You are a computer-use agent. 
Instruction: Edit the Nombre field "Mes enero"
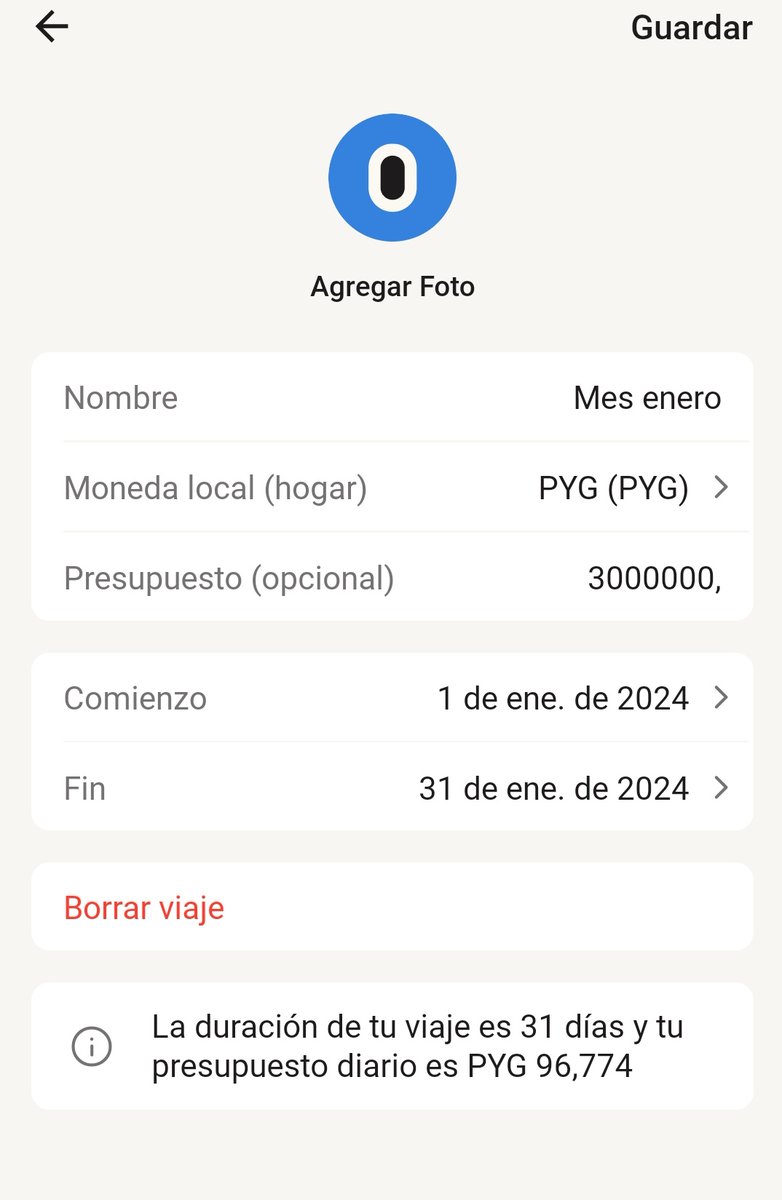[x=392, y=397]
